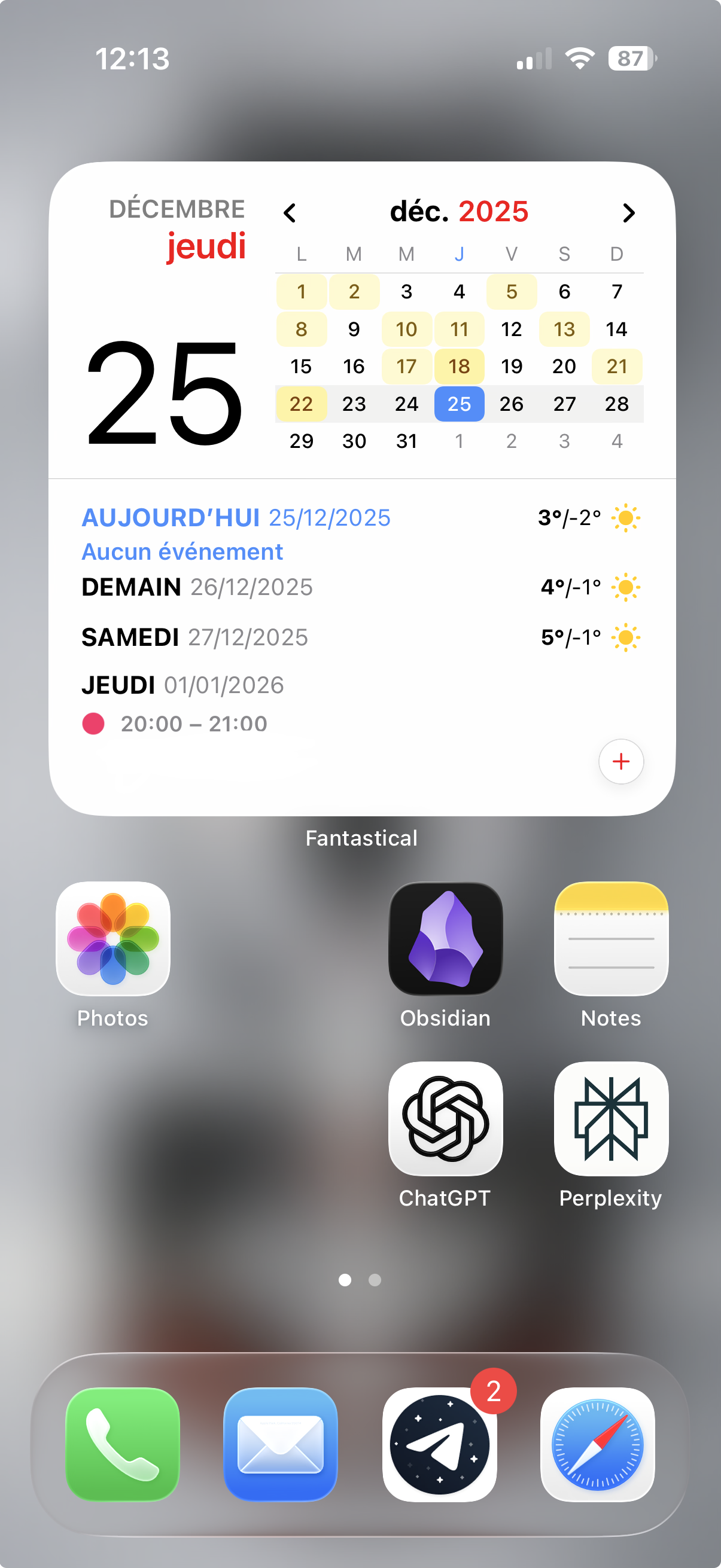721x1568 pixels.
Task: Open Mail from the dock
Action: [x=280, y=1444]
